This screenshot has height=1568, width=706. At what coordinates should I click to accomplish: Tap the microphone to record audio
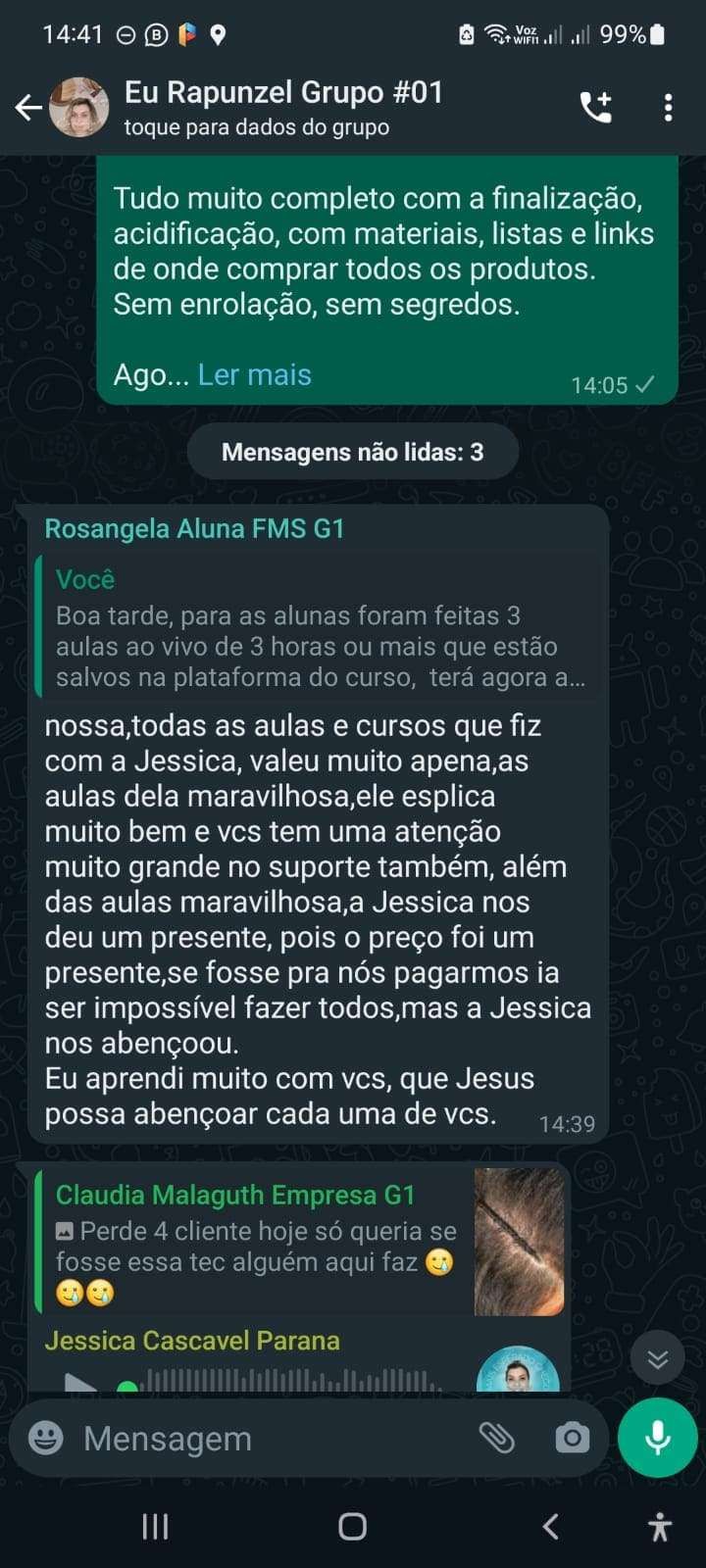pyautogui.click(x=657, y=1438)
